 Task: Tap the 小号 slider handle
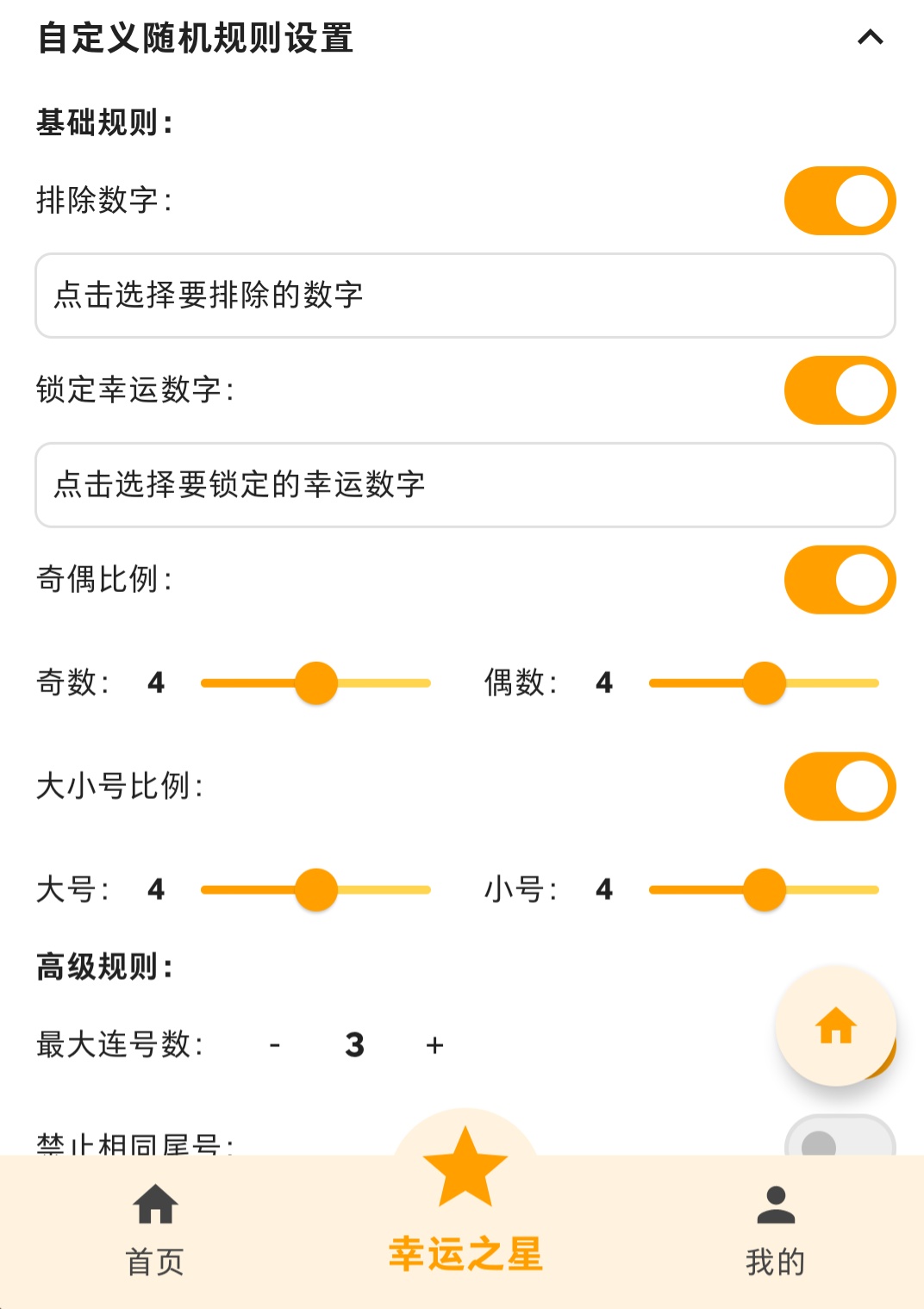click(765, 890)
